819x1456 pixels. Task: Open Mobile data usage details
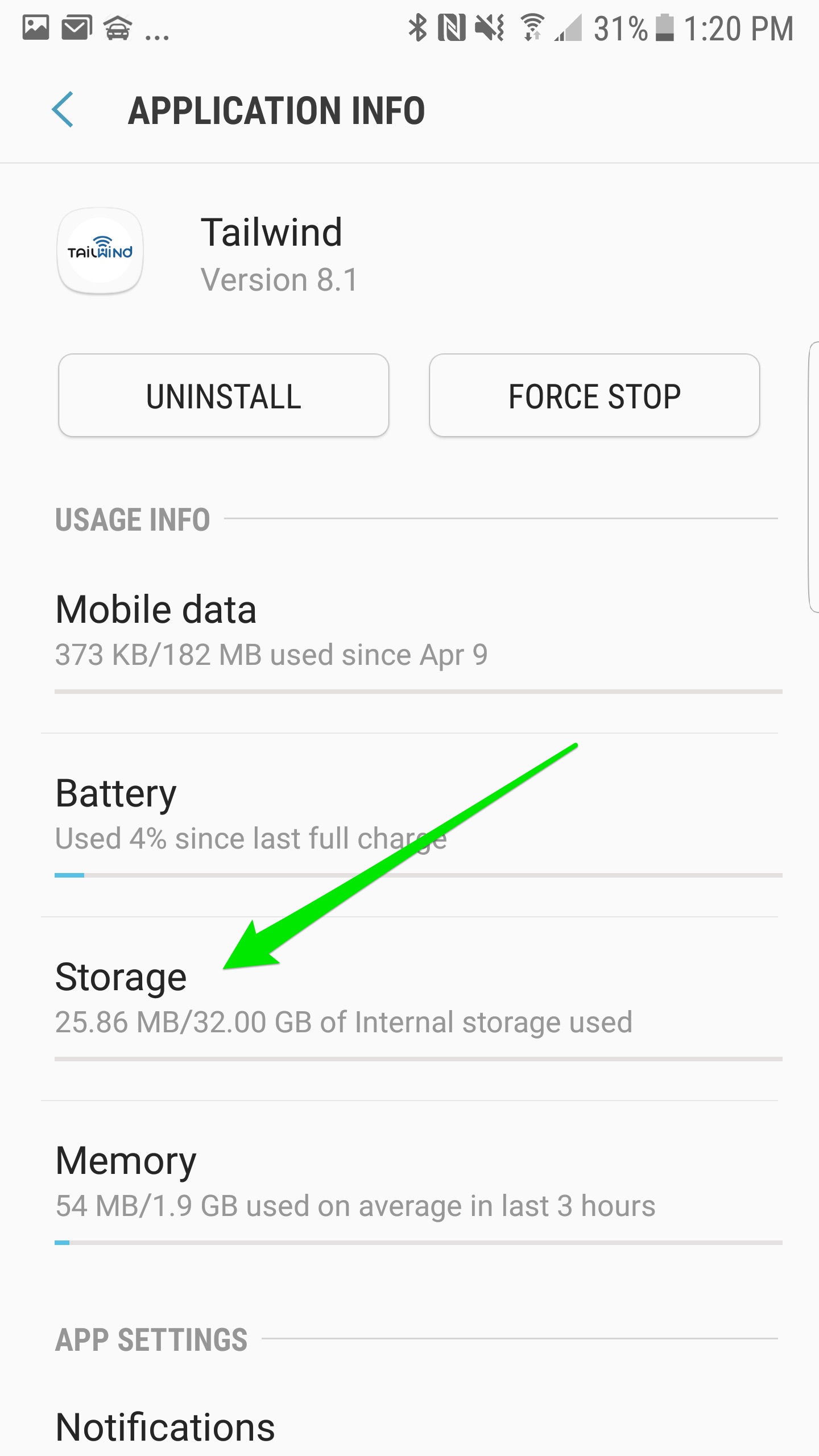point(409,632)
